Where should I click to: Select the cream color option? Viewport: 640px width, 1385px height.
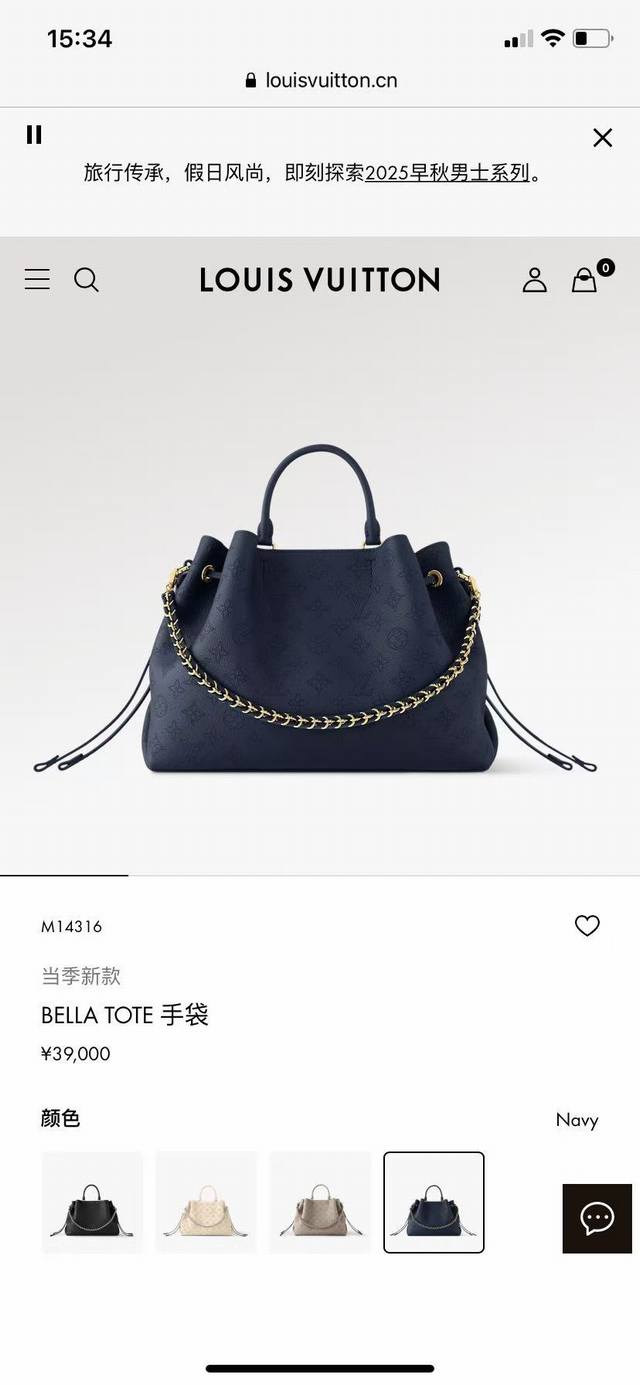[206, 1202]
